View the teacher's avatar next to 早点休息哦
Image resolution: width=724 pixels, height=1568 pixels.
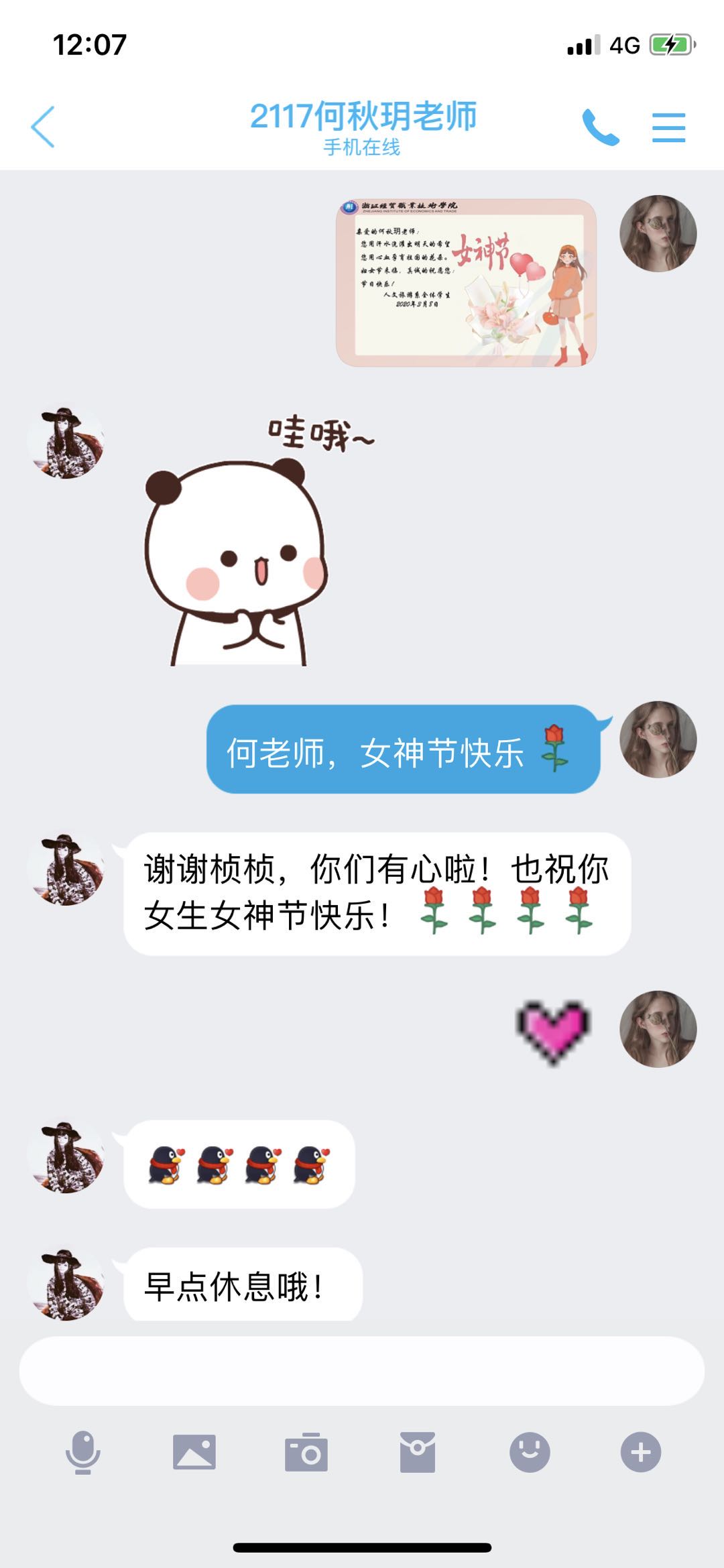pyautogui.click(x=66, y=1284)
